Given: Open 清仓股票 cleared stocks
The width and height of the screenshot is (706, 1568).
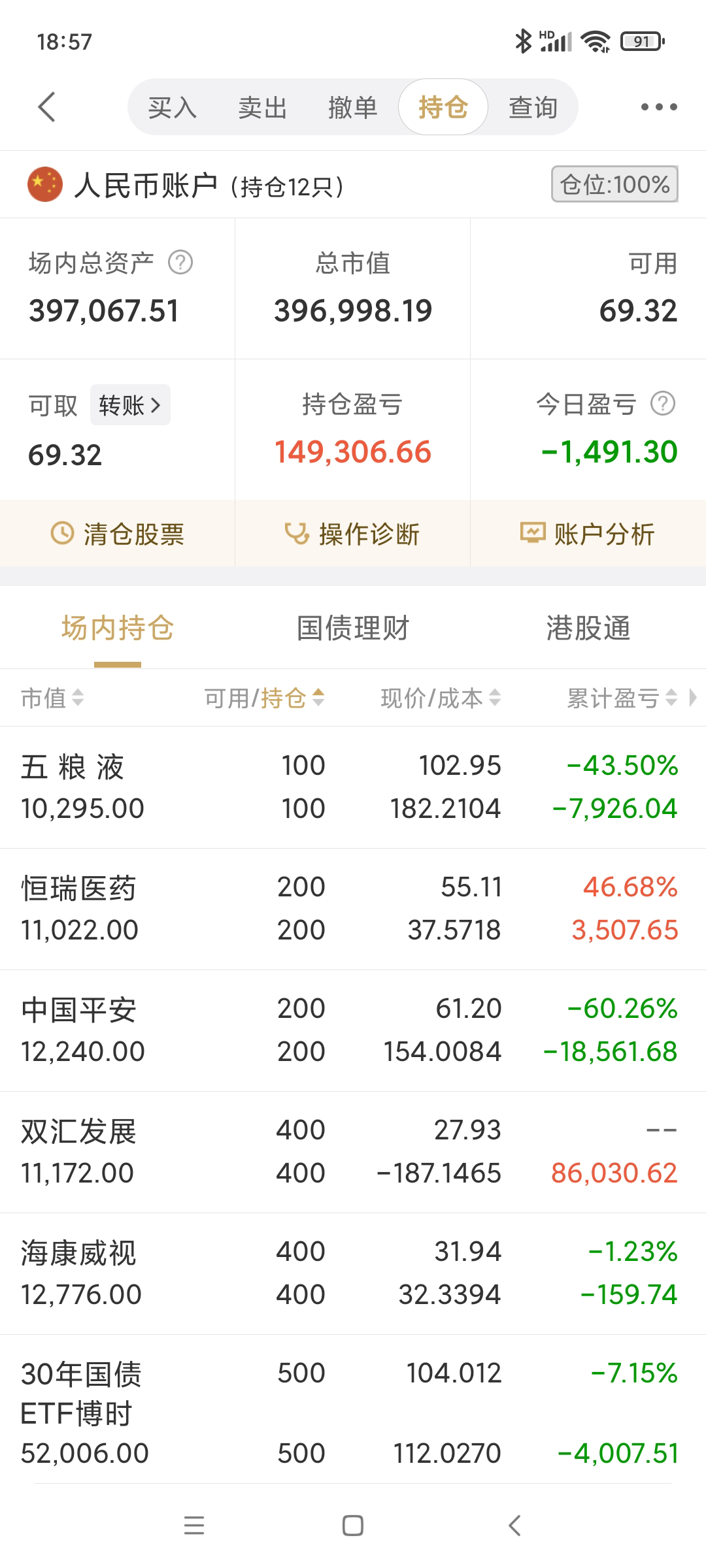Looking at the screenshot, I should tap(118, 534).
